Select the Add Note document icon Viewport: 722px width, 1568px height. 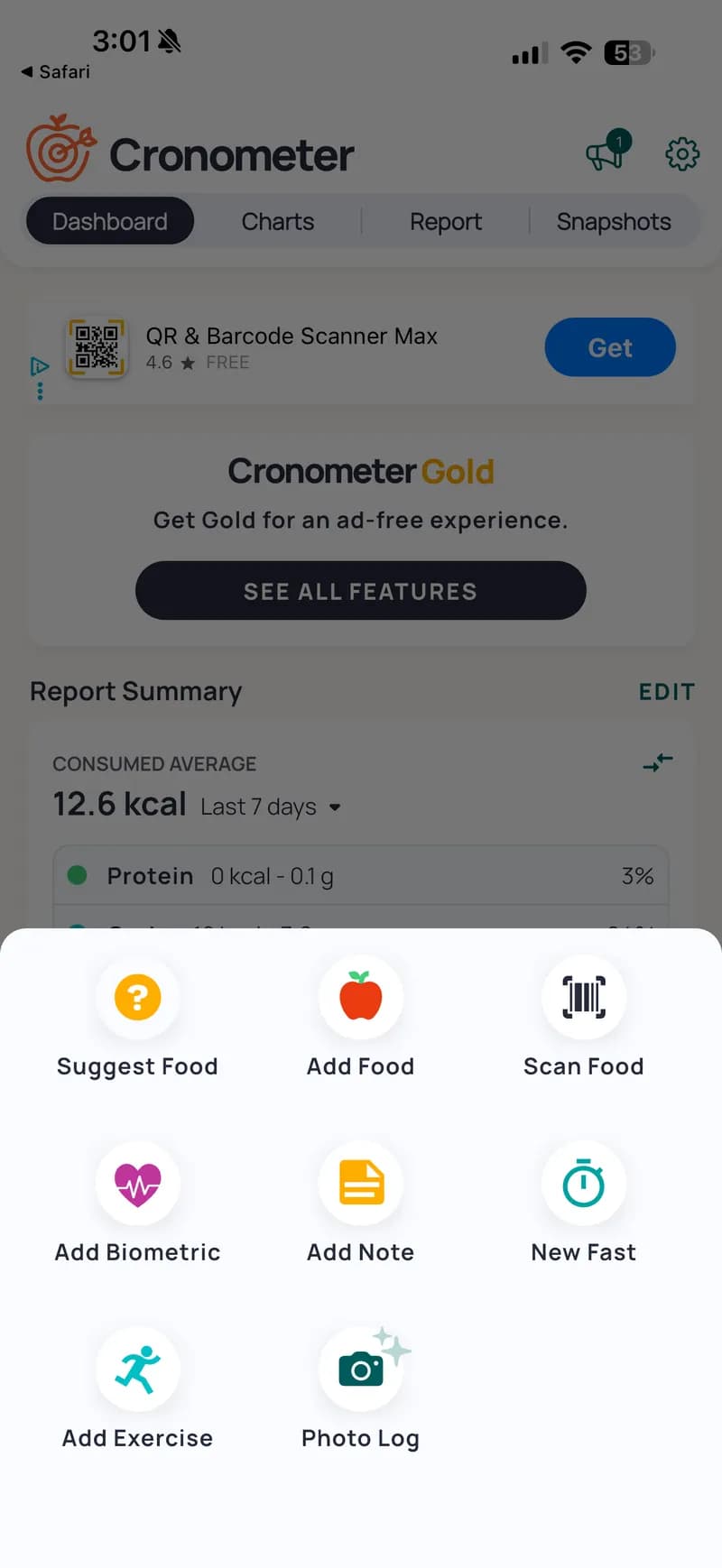coord(360,1183)
